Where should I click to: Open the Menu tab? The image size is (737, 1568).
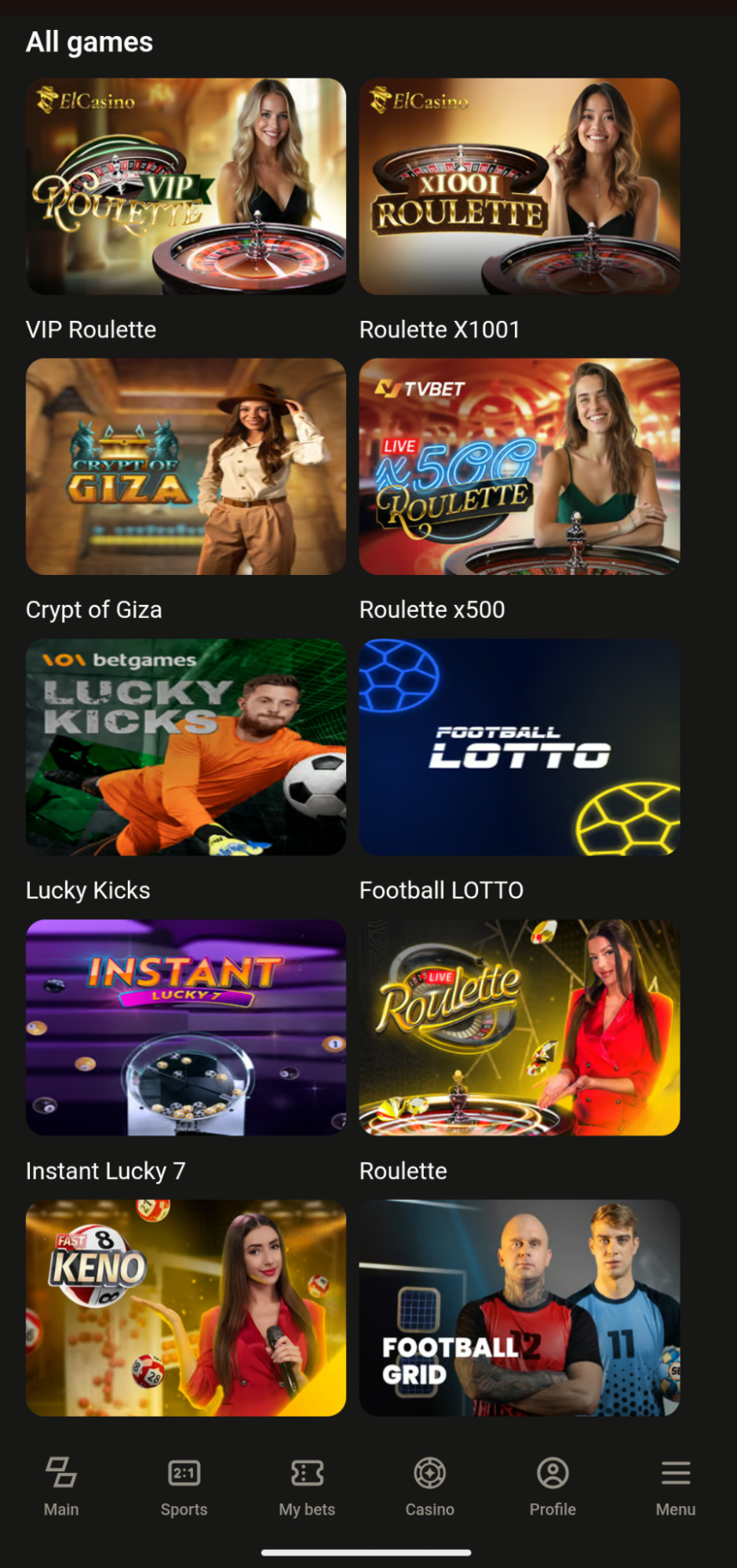(x=675, y=1486)
